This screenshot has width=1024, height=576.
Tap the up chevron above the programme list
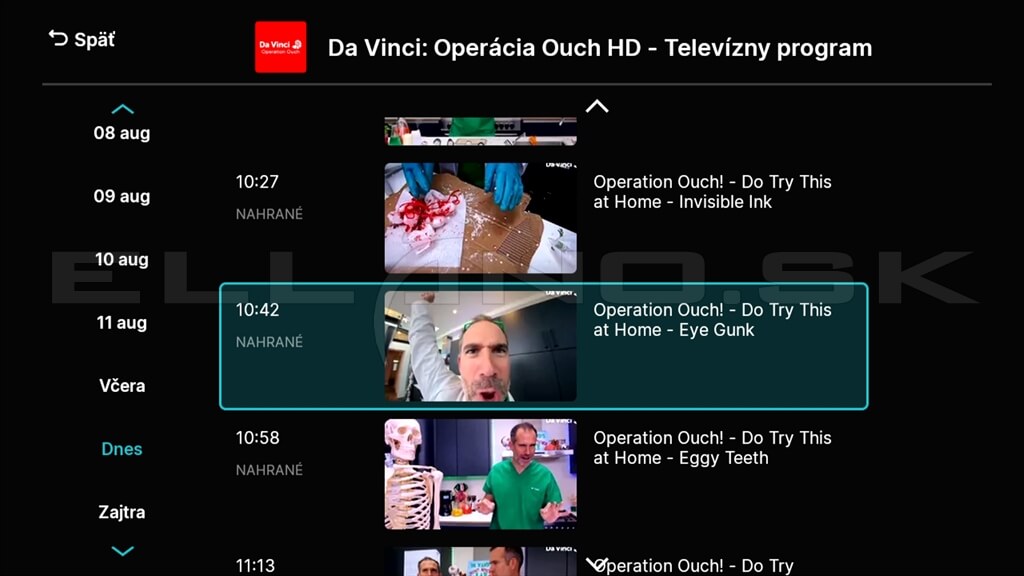point(597,106)
